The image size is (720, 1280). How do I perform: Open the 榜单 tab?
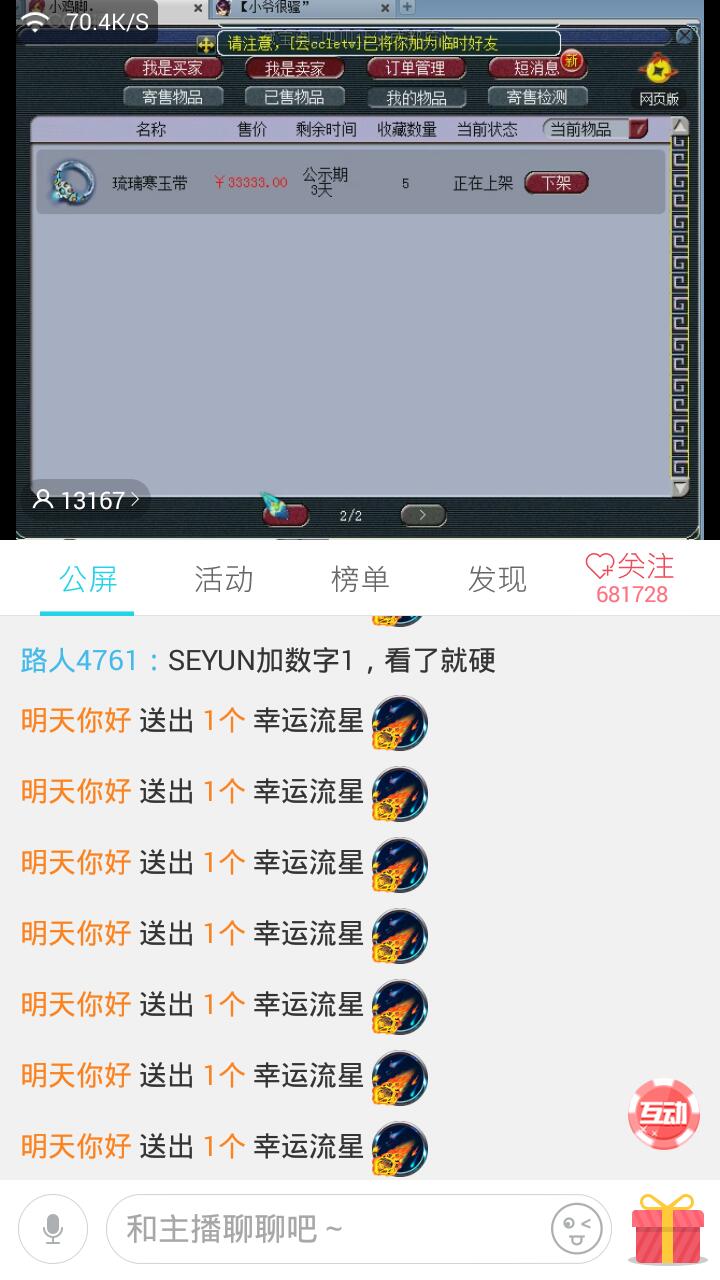pyautogui.click(x=360, y=579)
